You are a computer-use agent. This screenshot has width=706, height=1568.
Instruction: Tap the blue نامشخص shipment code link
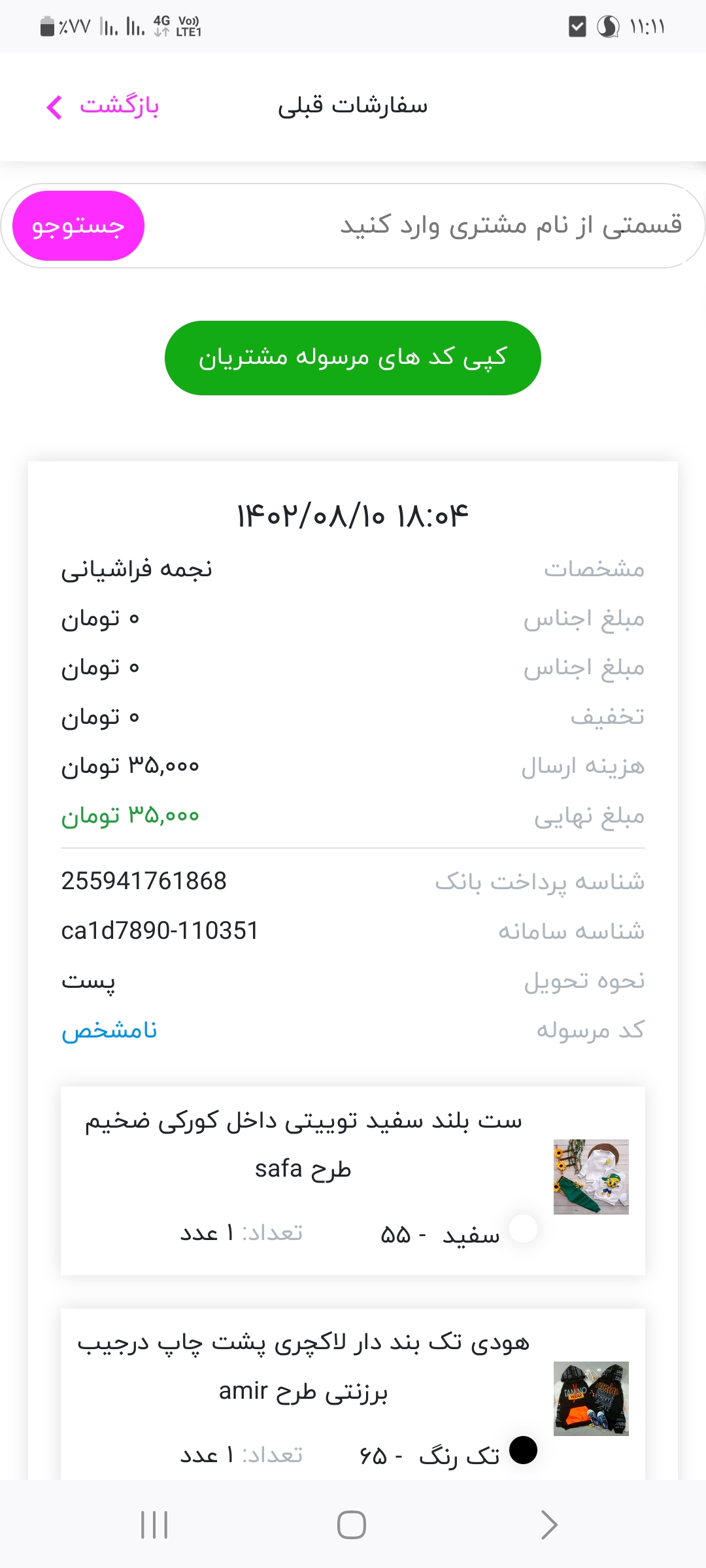pos(109,1030)
